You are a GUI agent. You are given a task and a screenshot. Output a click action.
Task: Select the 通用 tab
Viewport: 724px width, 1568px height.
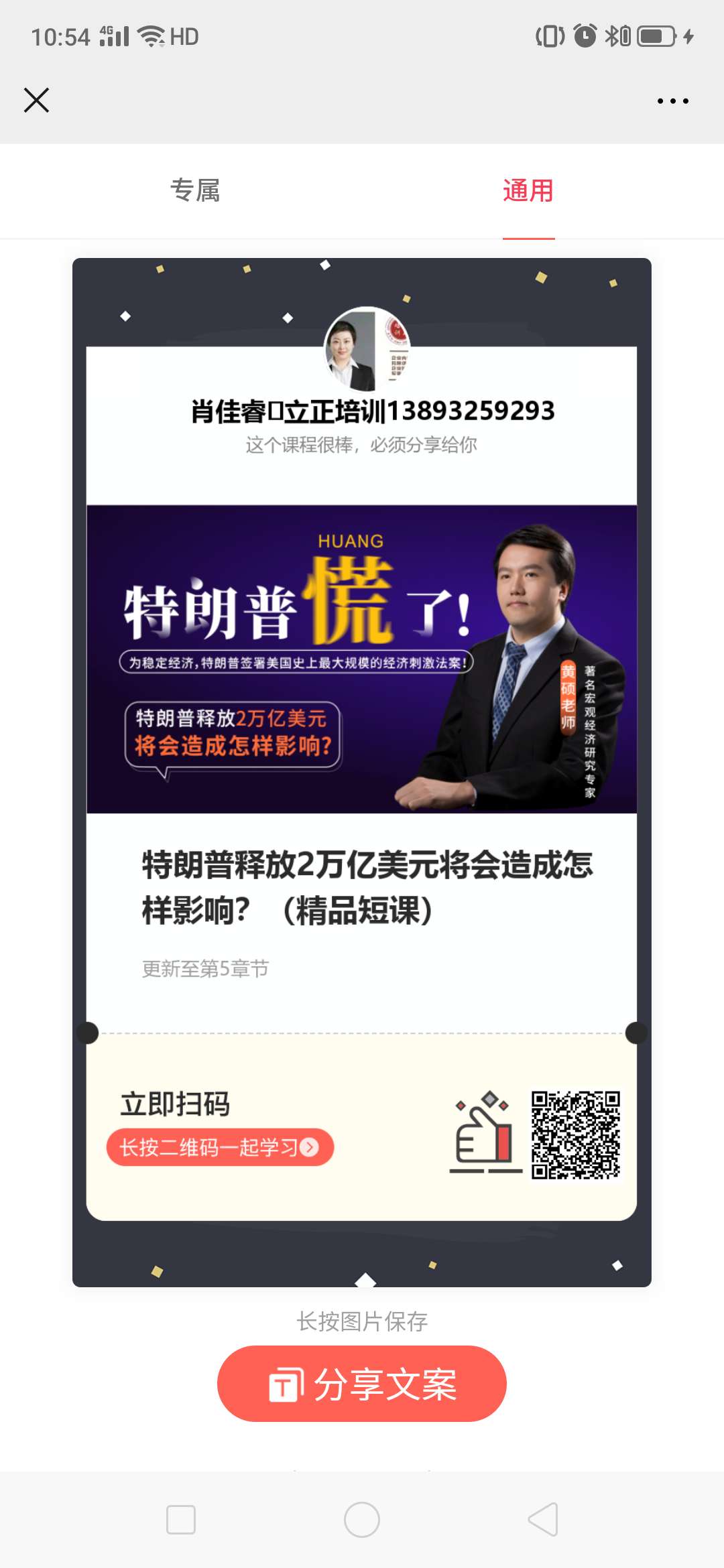528,191
